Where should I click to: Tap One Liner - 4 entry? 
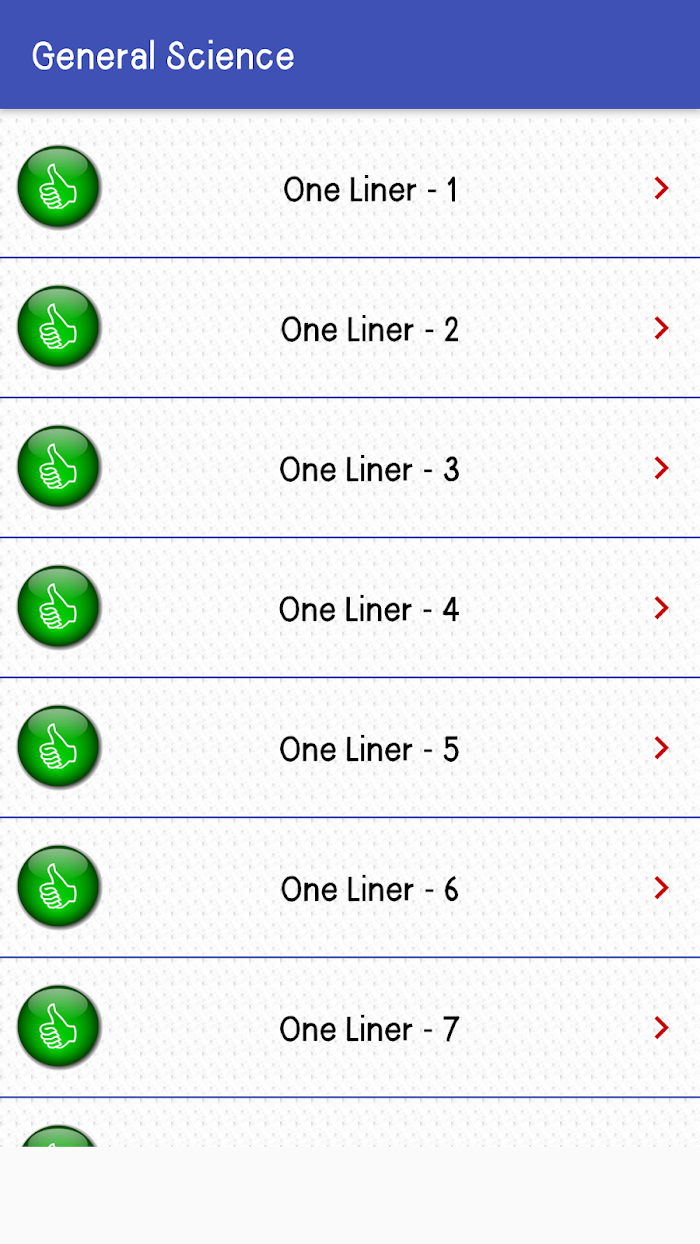pyautogui.click(x=350, y=608)
